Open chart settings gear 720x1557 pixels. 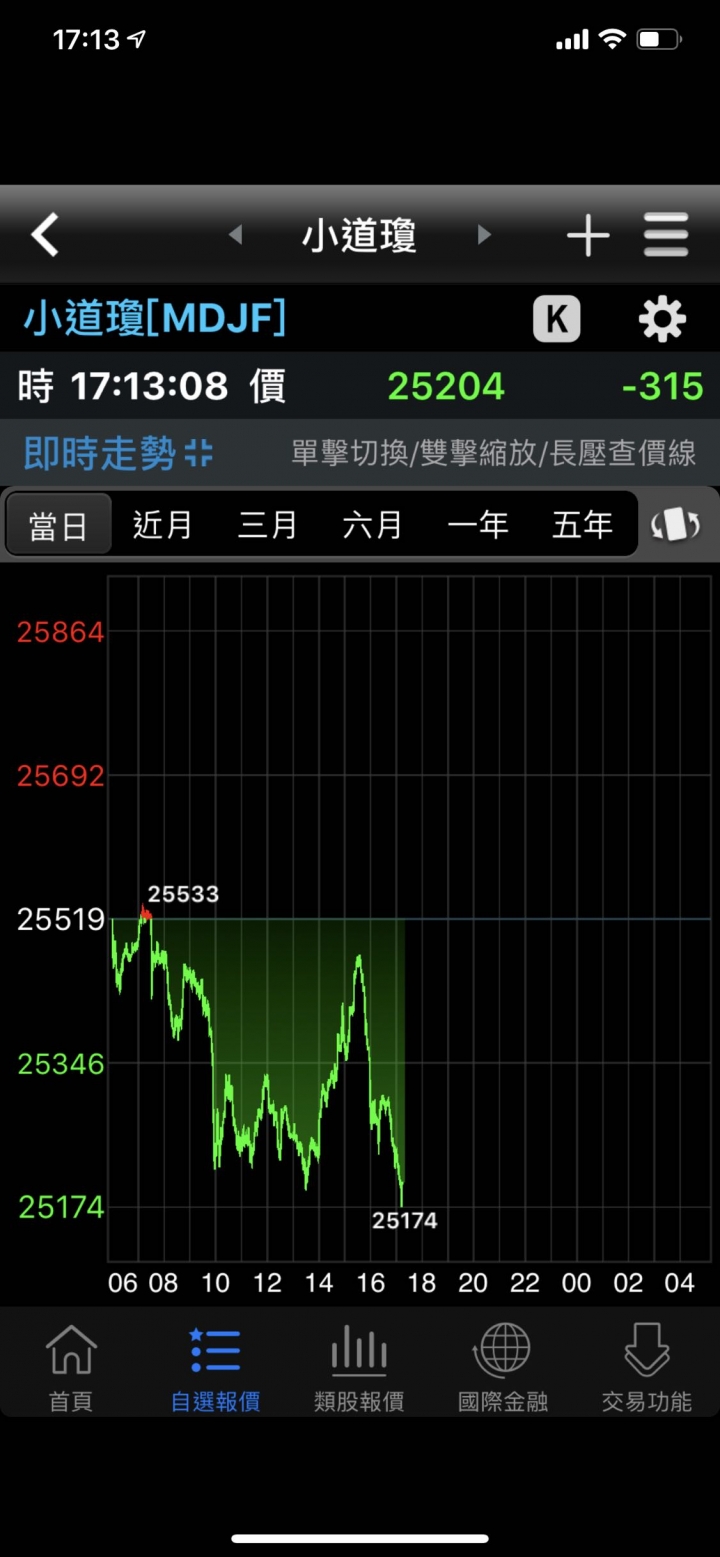(662, 320)
